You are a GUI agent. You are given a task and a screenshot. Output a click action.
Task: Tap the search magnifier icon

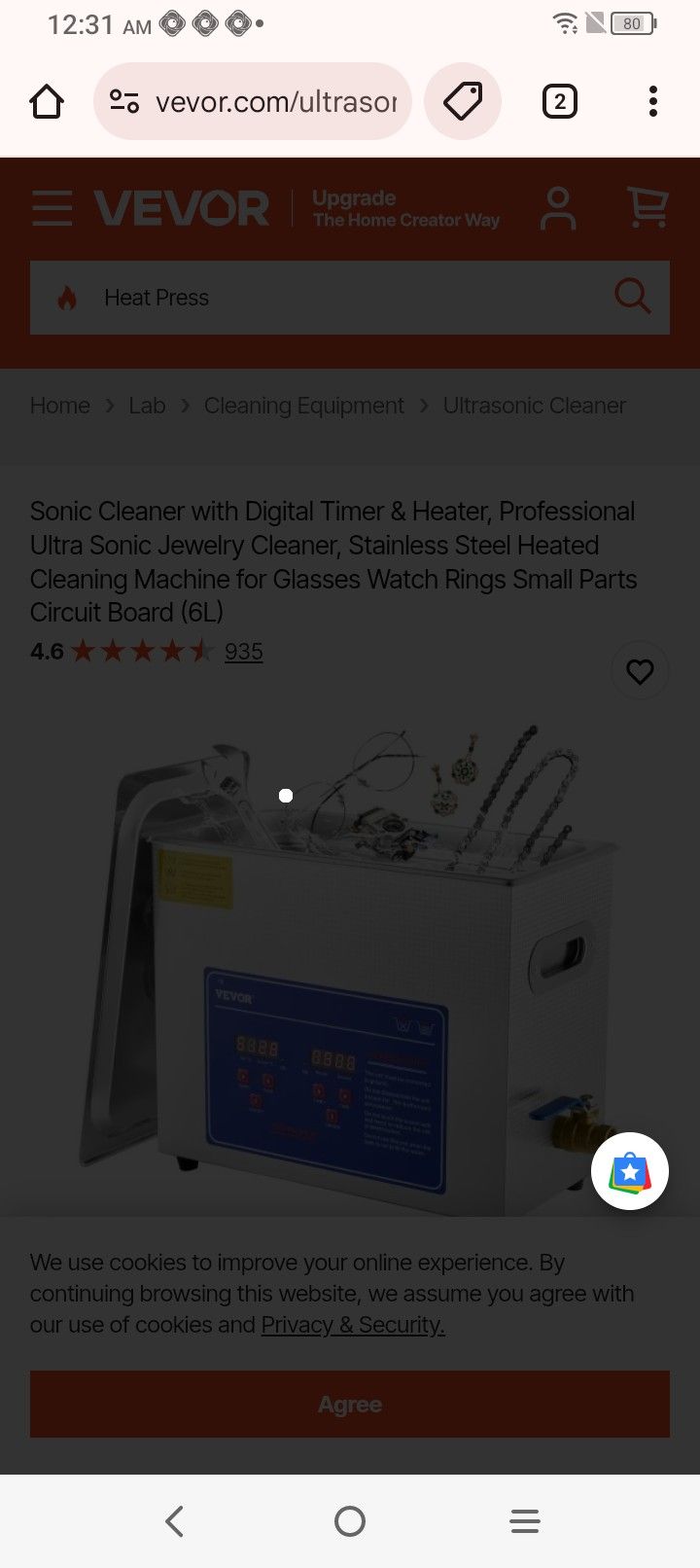point(633,298)
